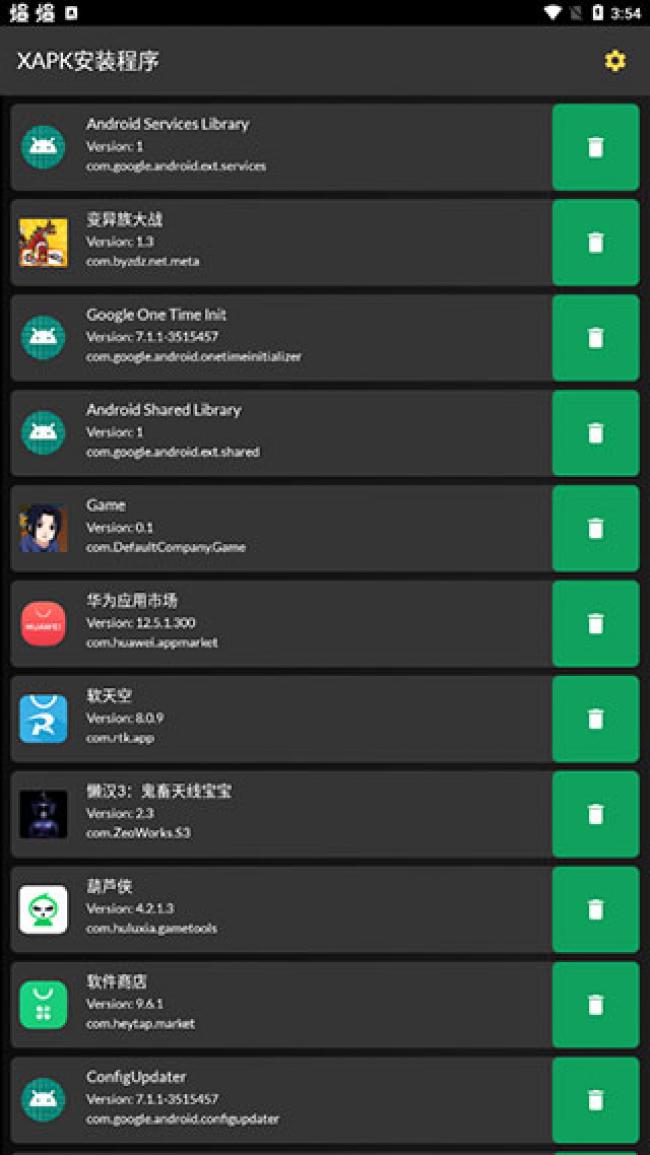Select the 葫芦侠 app entry
650x1155 pixels.
tap(280, 910)
